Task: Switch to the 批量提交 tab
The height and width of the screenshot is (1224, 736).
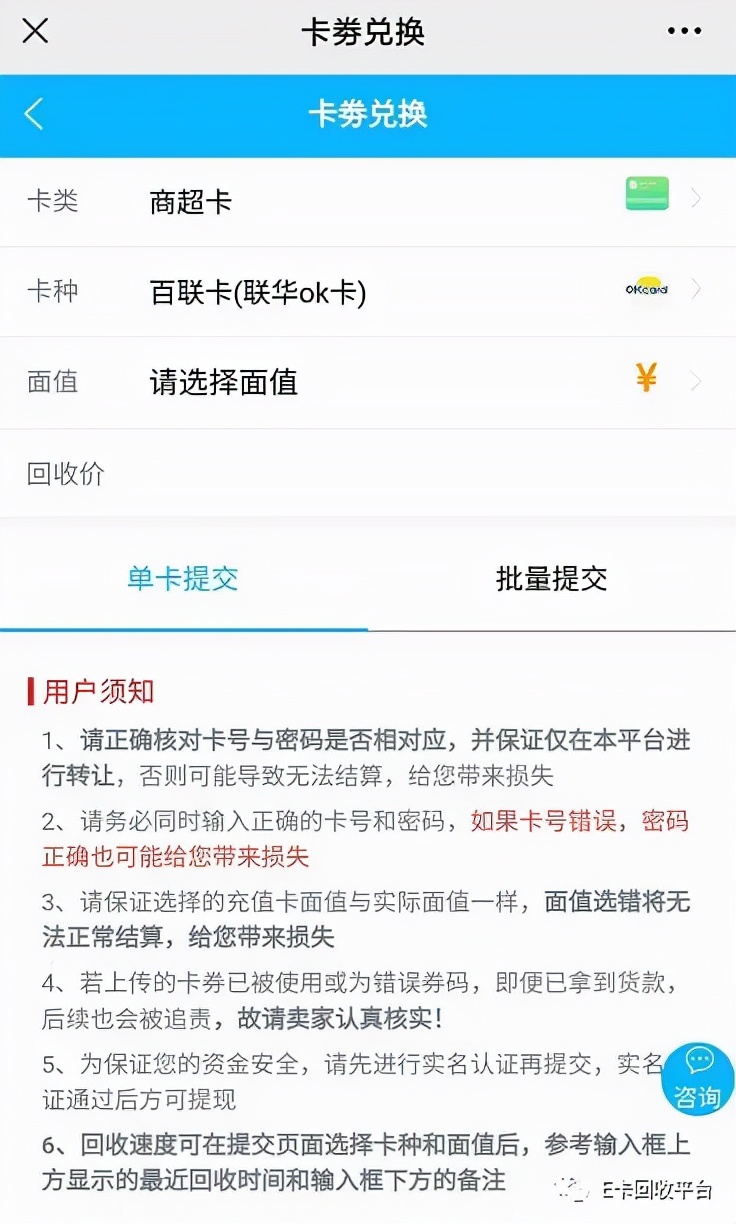Action: (x=551, y=578)
